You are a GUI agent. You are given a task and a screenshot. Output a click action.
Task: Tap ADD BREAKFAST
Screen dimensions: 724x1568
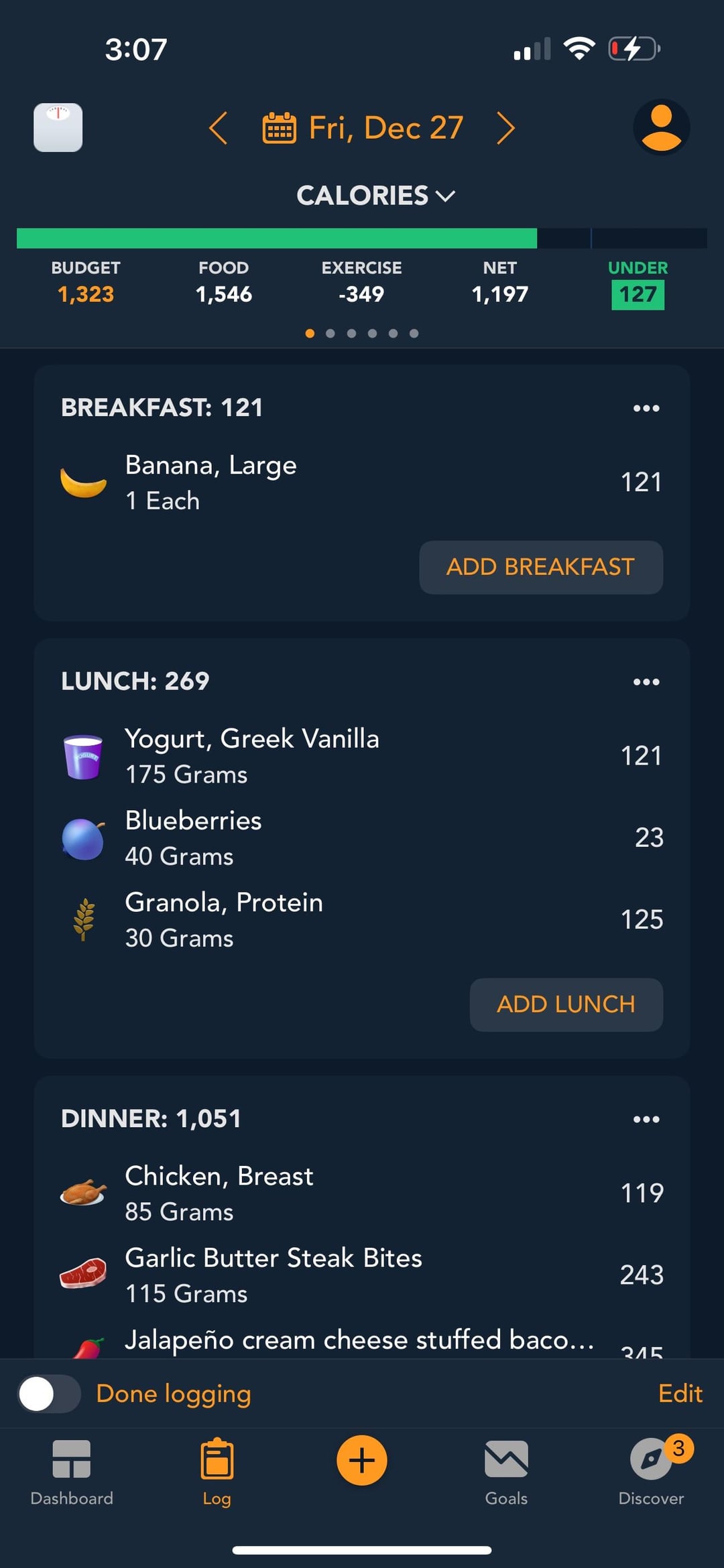(541, 567)
